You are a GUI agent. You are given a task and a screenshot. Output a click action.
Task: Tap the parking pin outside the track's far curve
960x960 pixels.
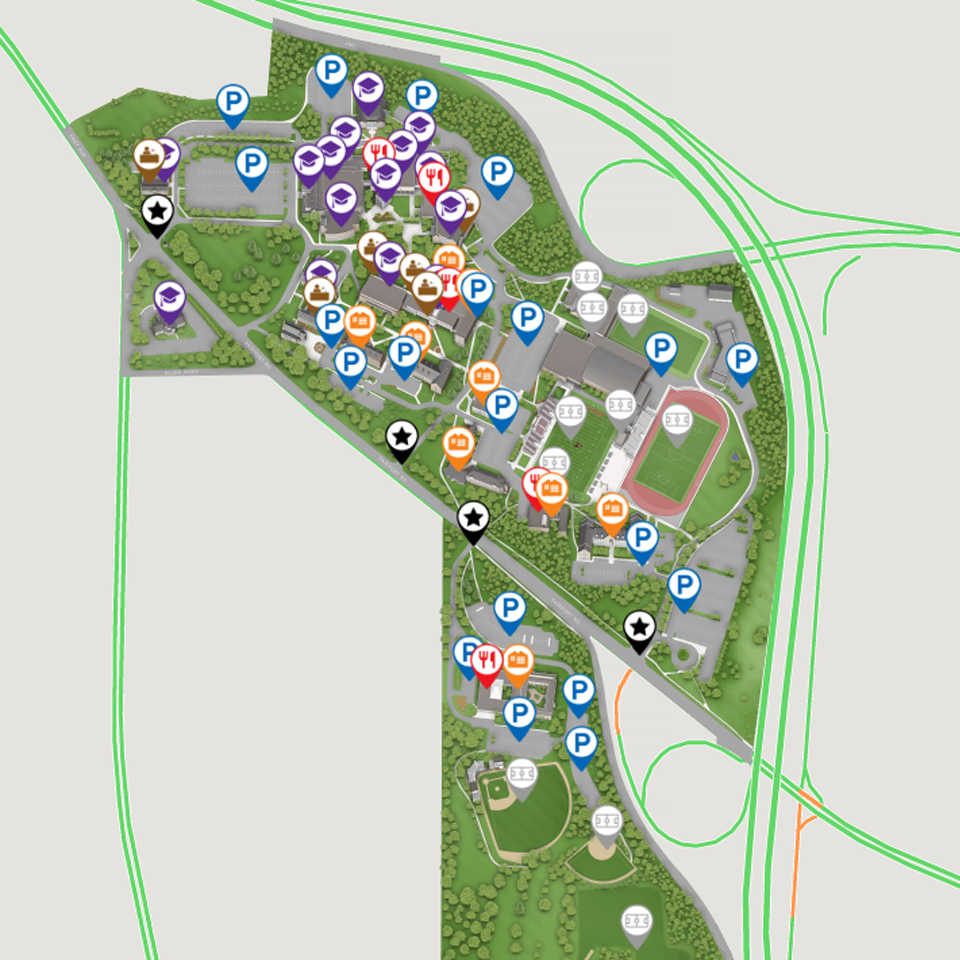[741, 361]
